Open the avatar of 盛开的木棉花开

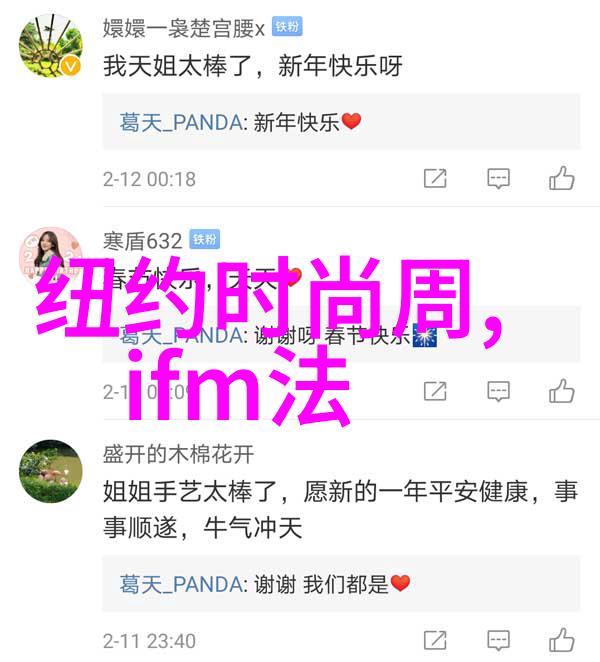(x=50, y=470)
